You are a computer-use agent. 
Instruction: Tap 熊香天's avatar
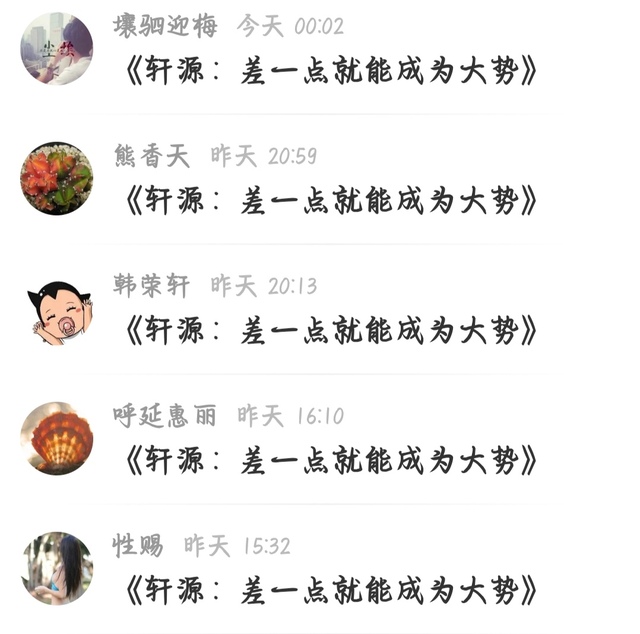(x=57, y=178)
